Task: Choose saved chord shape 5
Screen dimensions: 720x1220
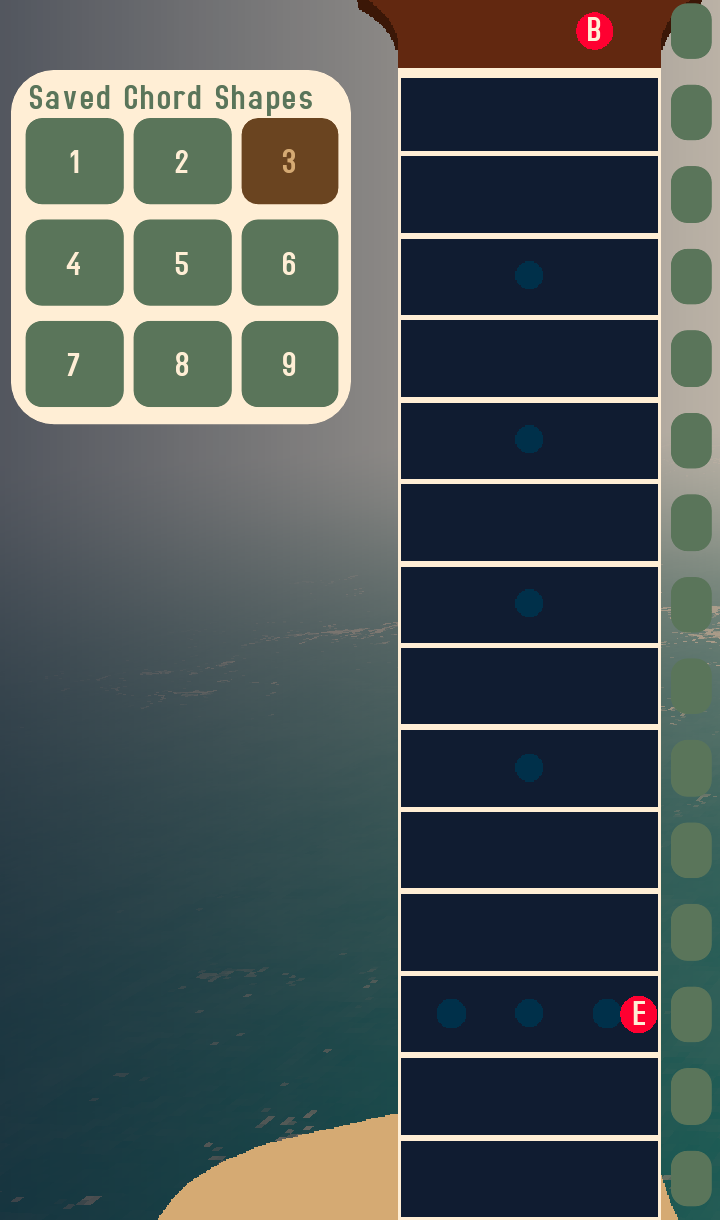Action: pyautogui.click(x=182, y=263)
